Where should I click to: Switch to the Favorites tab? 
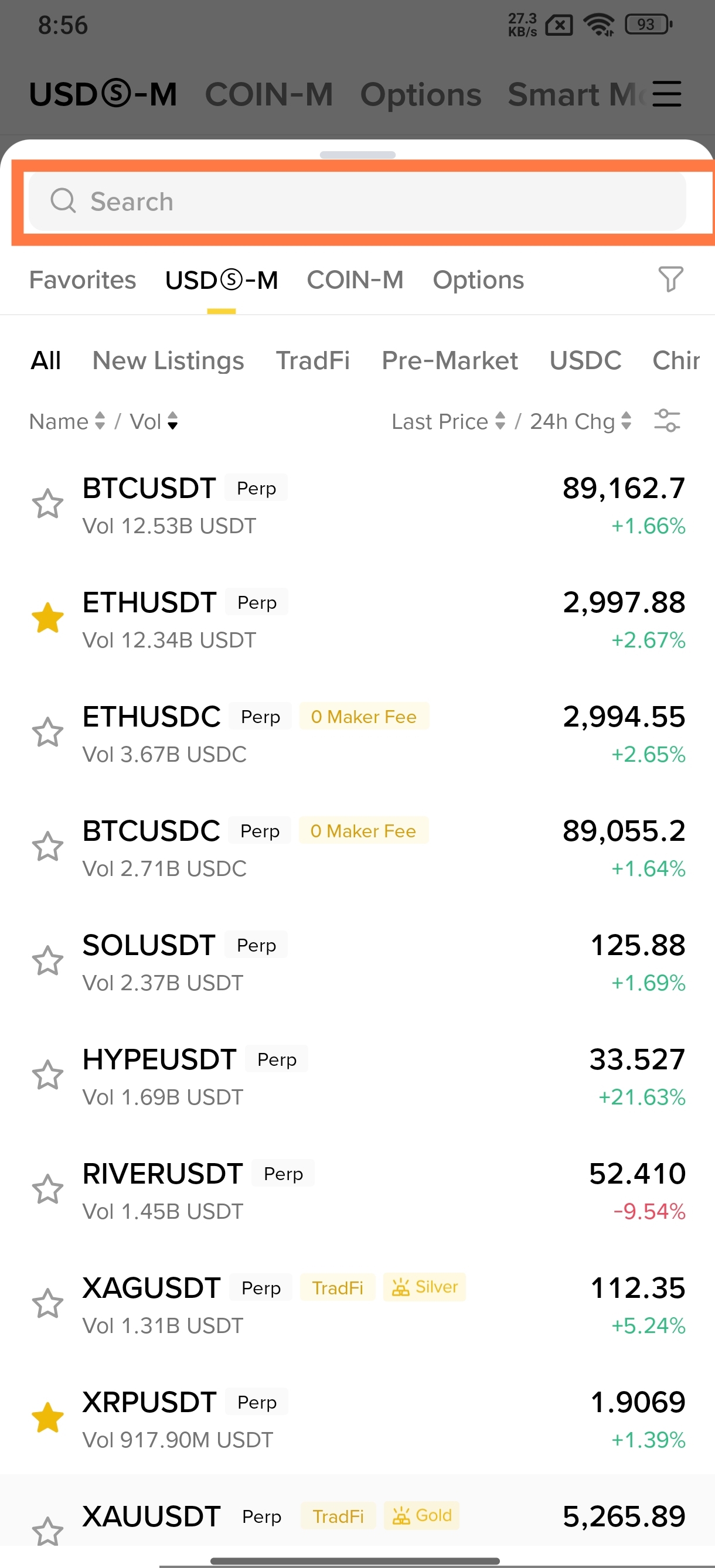tap(83, 280)
